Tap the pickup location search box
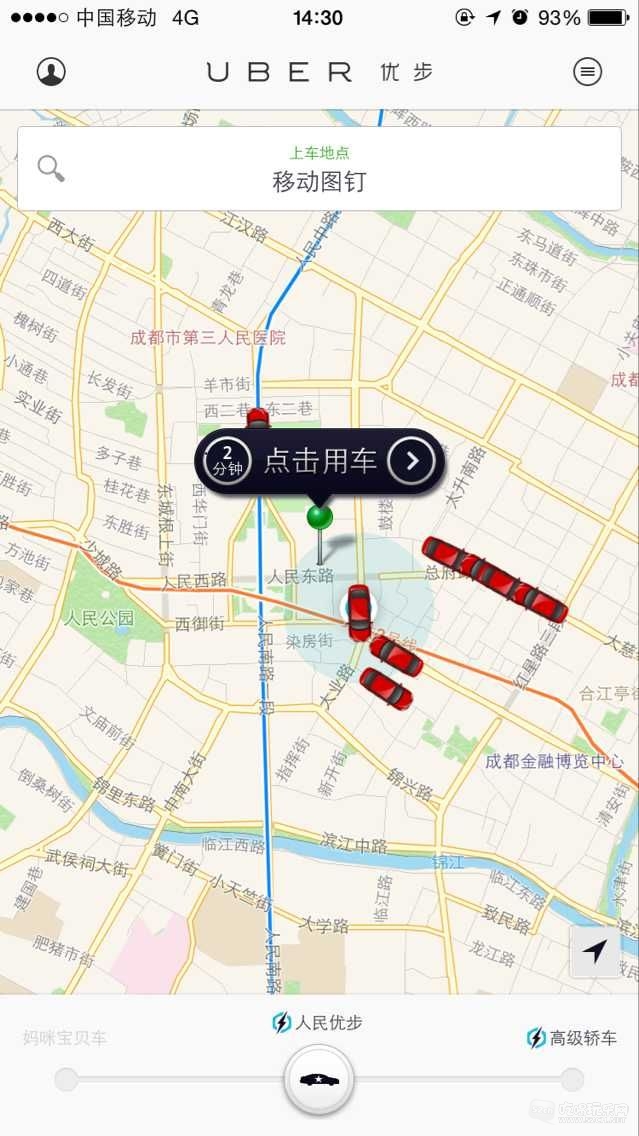 pos(319,168)
